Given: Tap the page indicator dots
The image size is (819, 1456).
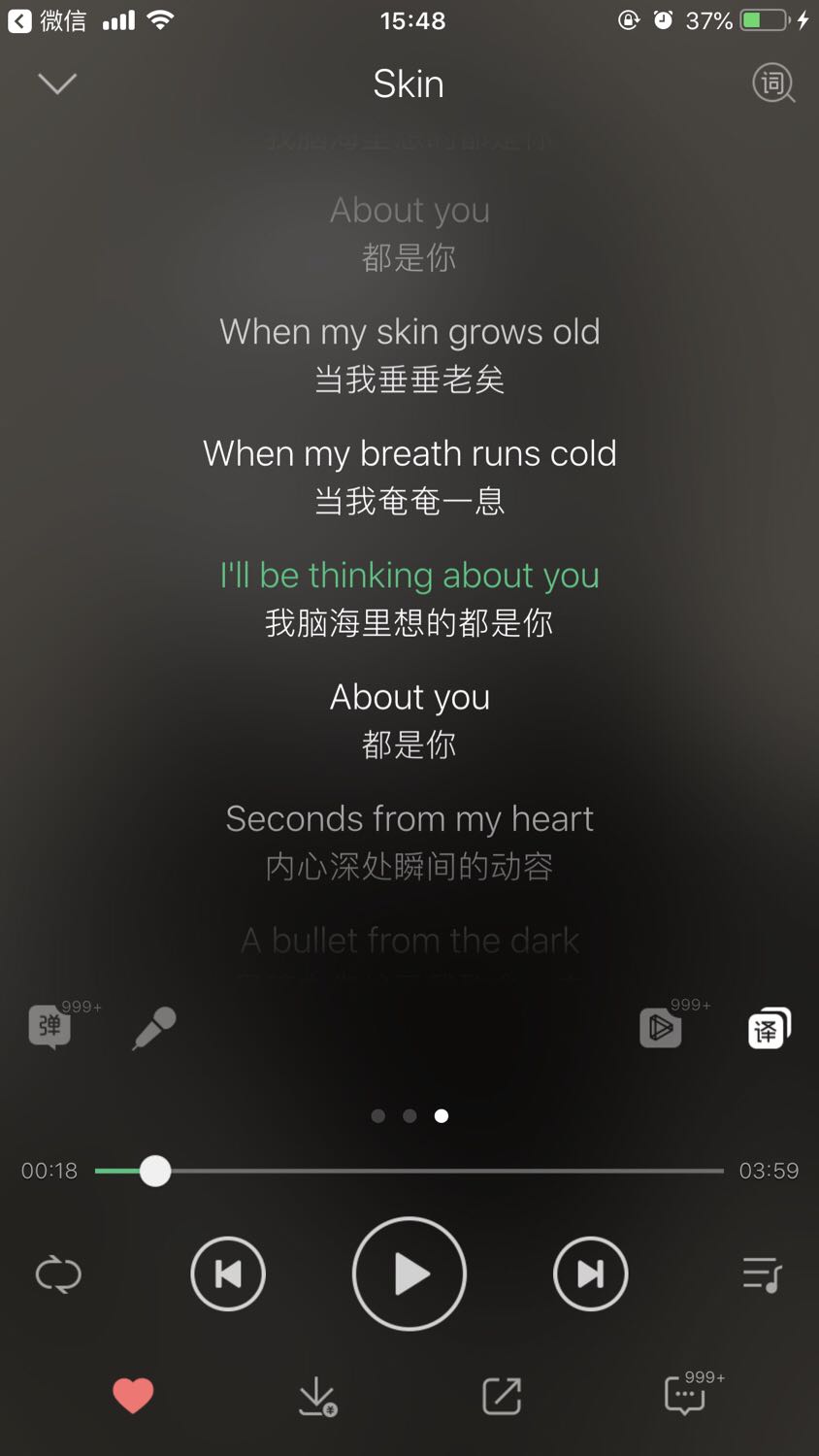Looking at the screenshot, I should click(x=409, y=1116).
